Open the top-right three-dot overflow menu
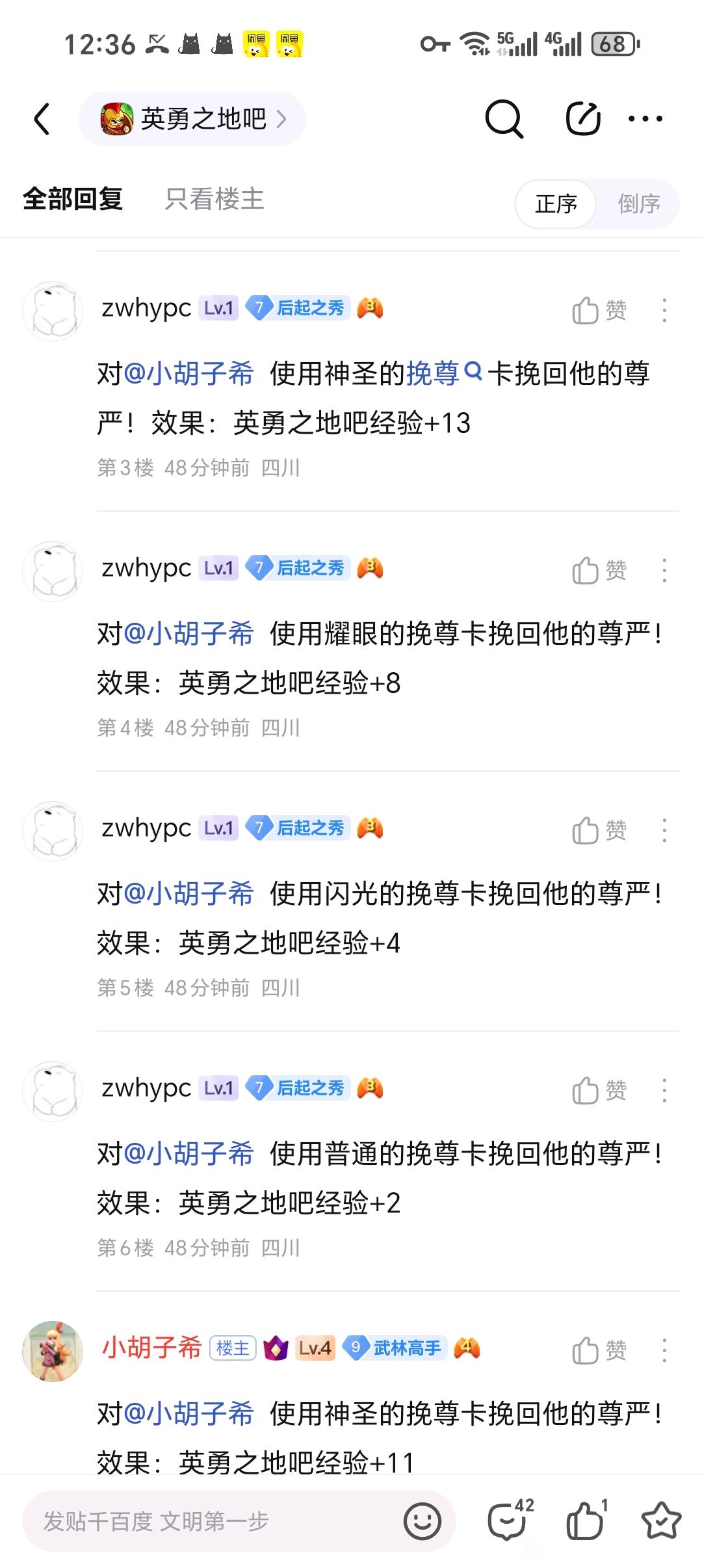This screenshot has height=1568, width=702. click(x=645, y=119)
